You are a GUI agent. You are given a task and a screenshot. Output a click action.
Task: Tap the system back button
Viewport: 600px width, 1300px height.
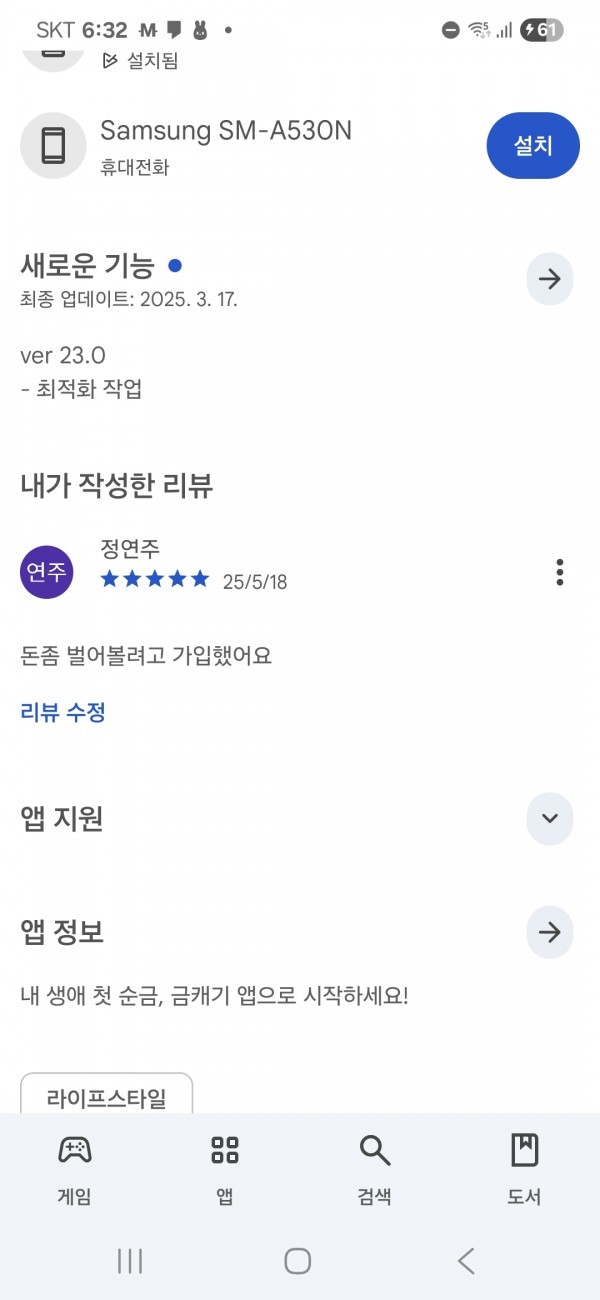466,1261
